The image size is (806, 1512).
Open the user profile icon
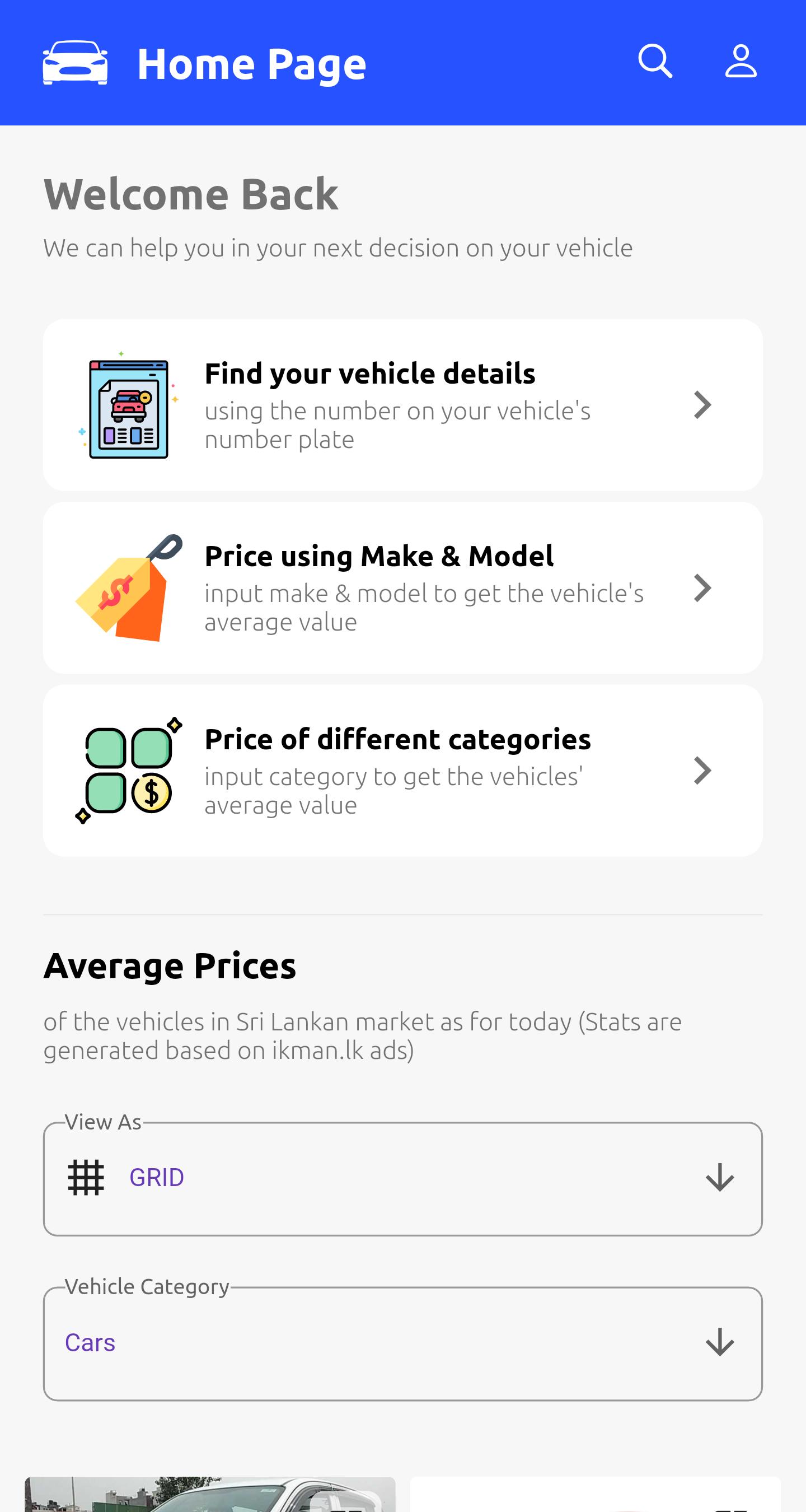(741, 61)
